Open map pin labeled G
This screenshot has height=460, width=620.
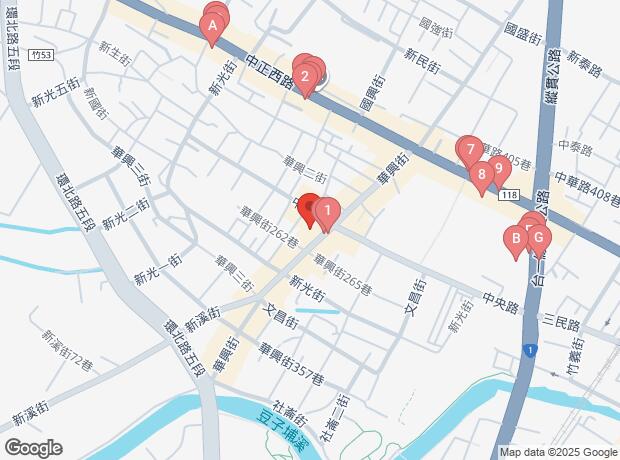pos(539,239)
